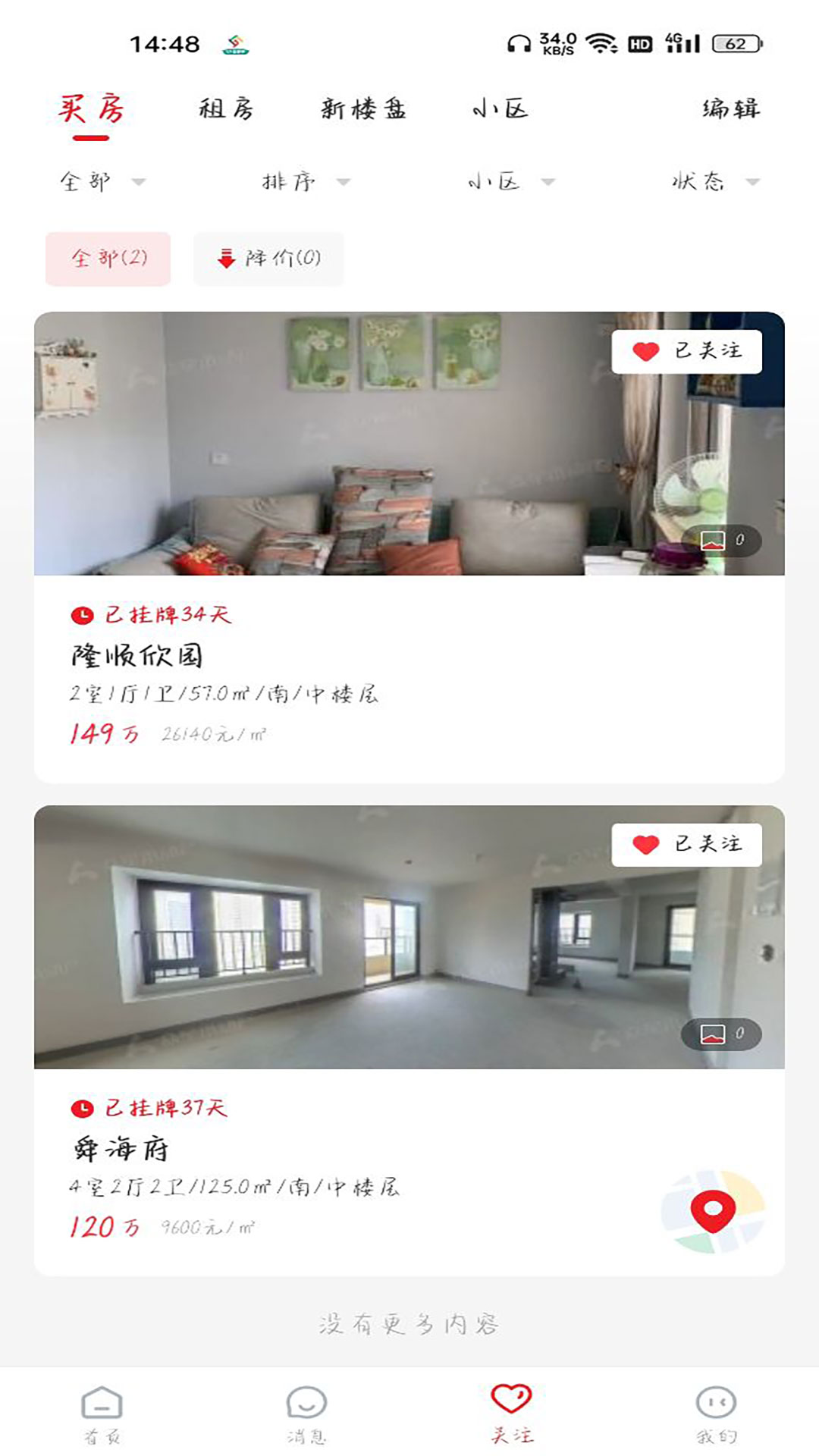Select the 降价(0) filter chip
This screenshot has height=1456, width=819.
click(268, 259)
